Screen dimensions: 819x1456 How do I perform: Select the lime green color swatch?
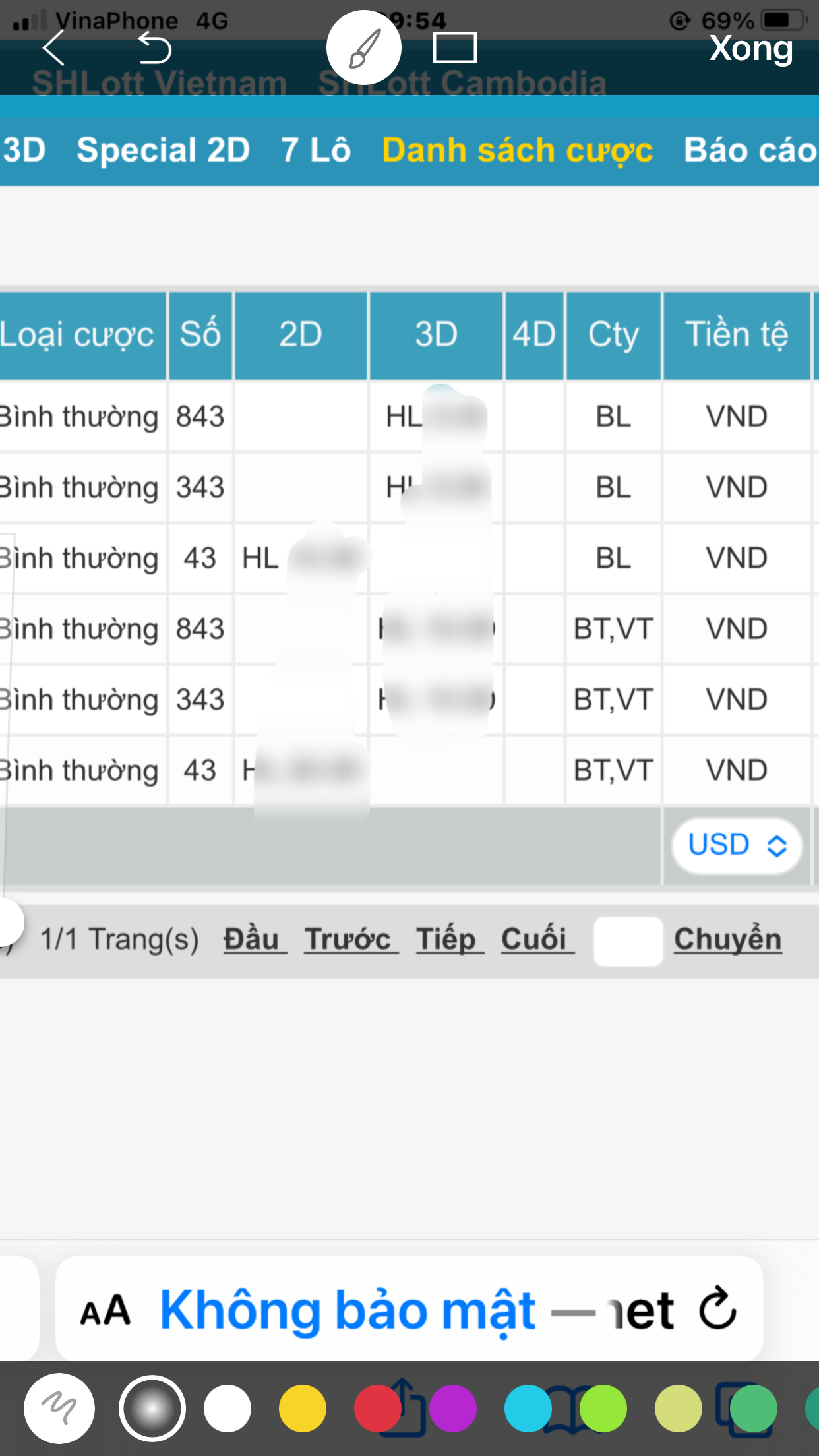tap(603, 1409)
